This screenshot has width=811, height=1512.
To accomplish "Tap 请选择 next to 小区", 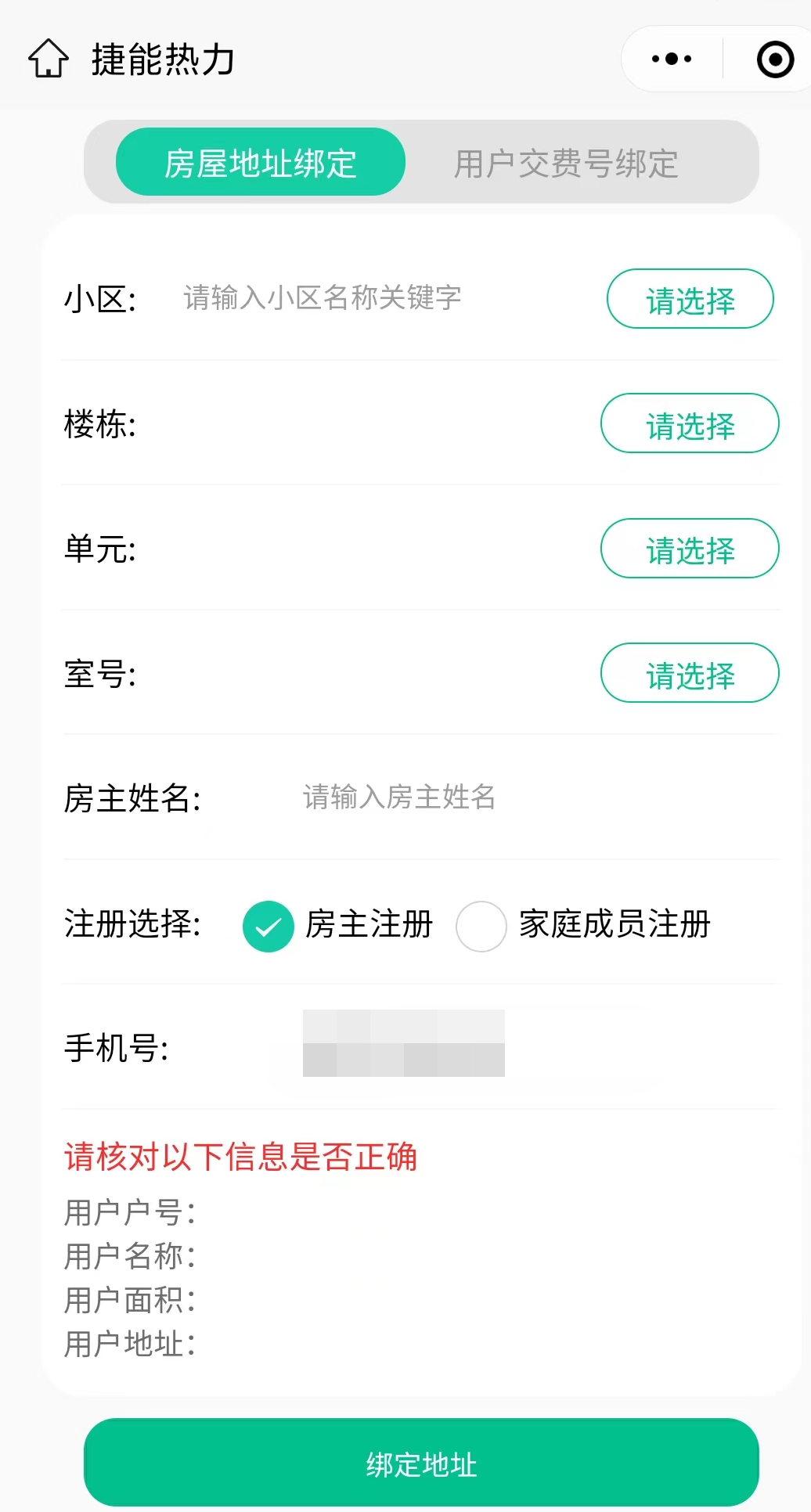I will click(690, 299).
